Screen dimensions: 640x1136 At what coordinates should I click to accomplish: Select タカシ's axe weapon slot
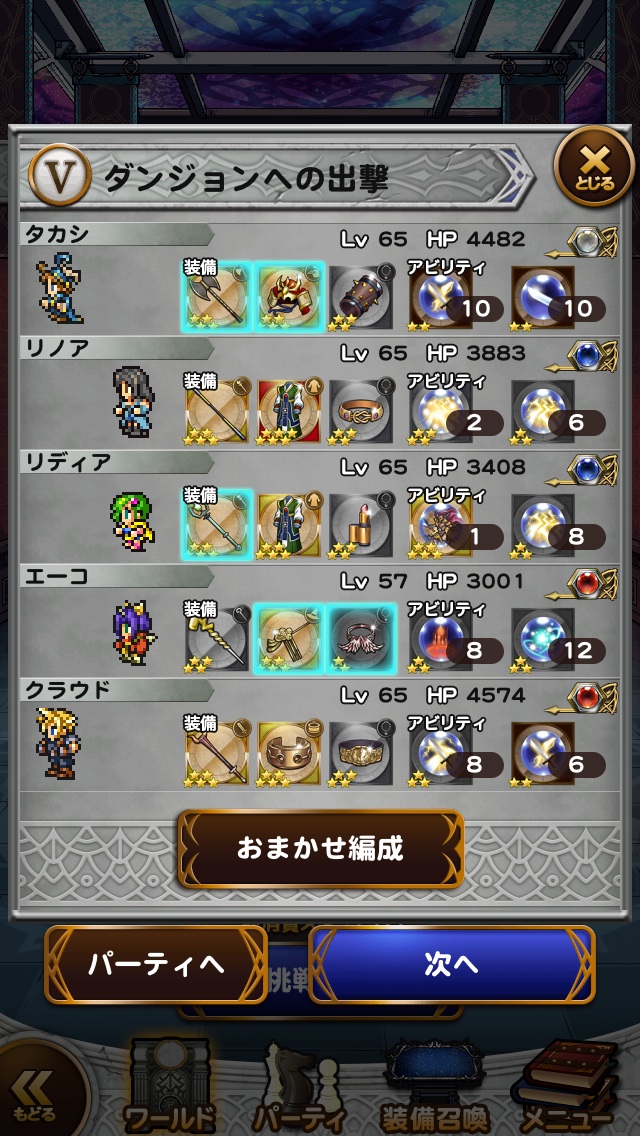217,294
